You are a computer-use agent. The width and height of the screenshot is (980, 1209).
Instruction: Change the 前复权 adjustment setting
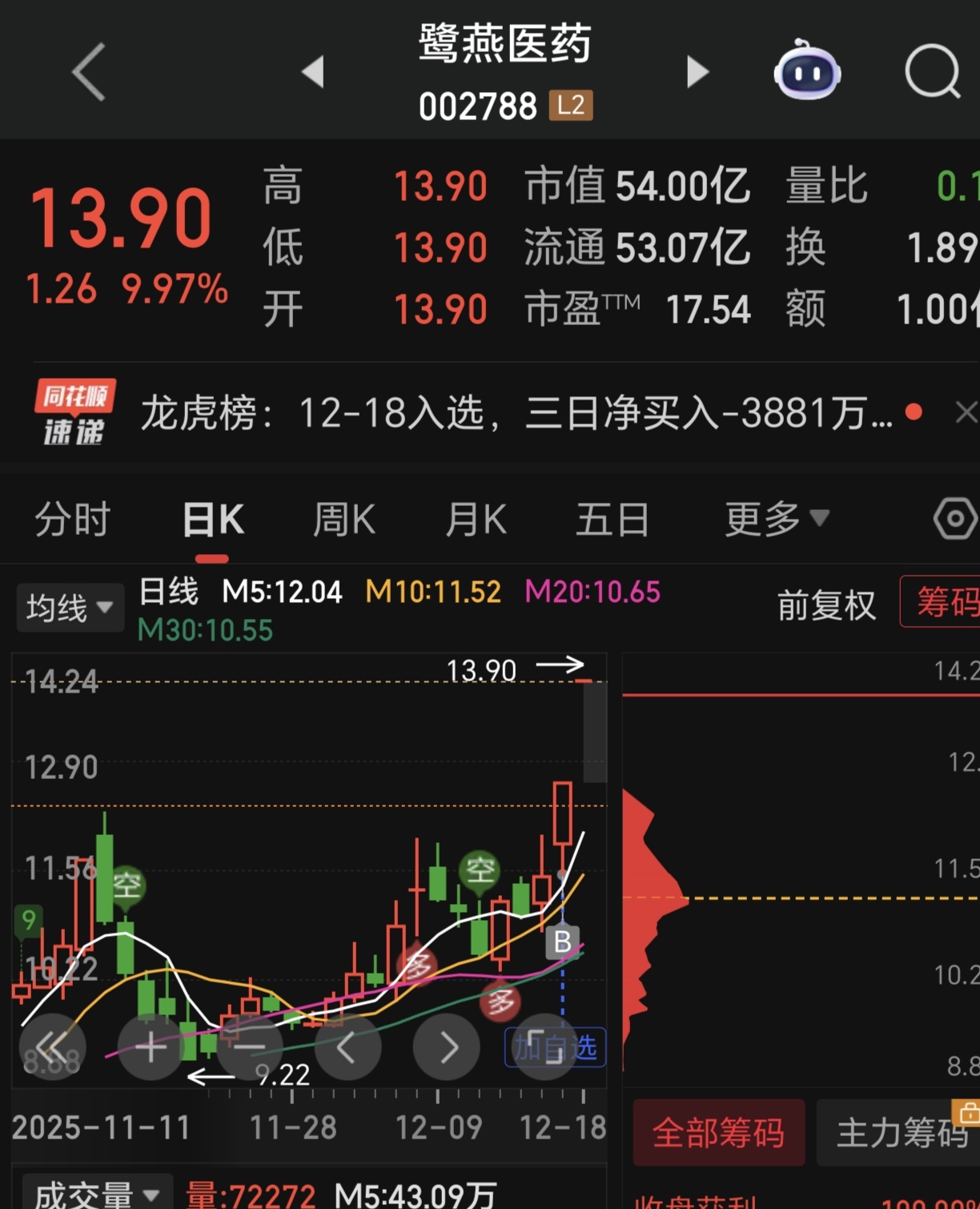[x=825, y=605]
